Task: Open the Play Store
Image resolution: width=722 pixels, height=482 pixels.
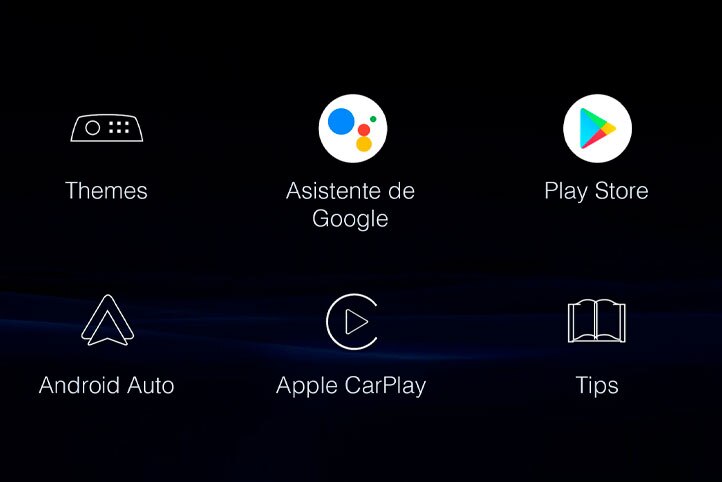Action: pos(597,129)
